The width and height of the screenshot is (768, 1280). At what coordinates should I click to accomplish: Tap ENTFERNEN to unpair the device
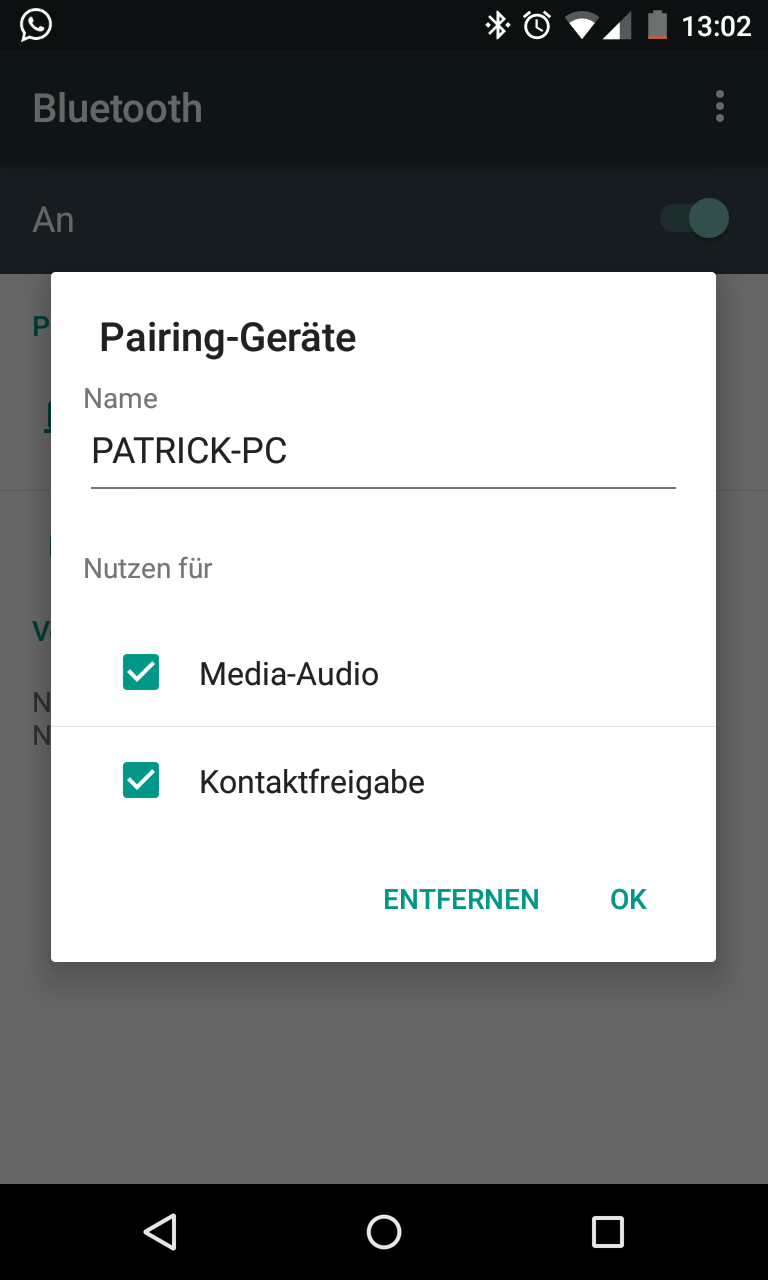point(461,899)
